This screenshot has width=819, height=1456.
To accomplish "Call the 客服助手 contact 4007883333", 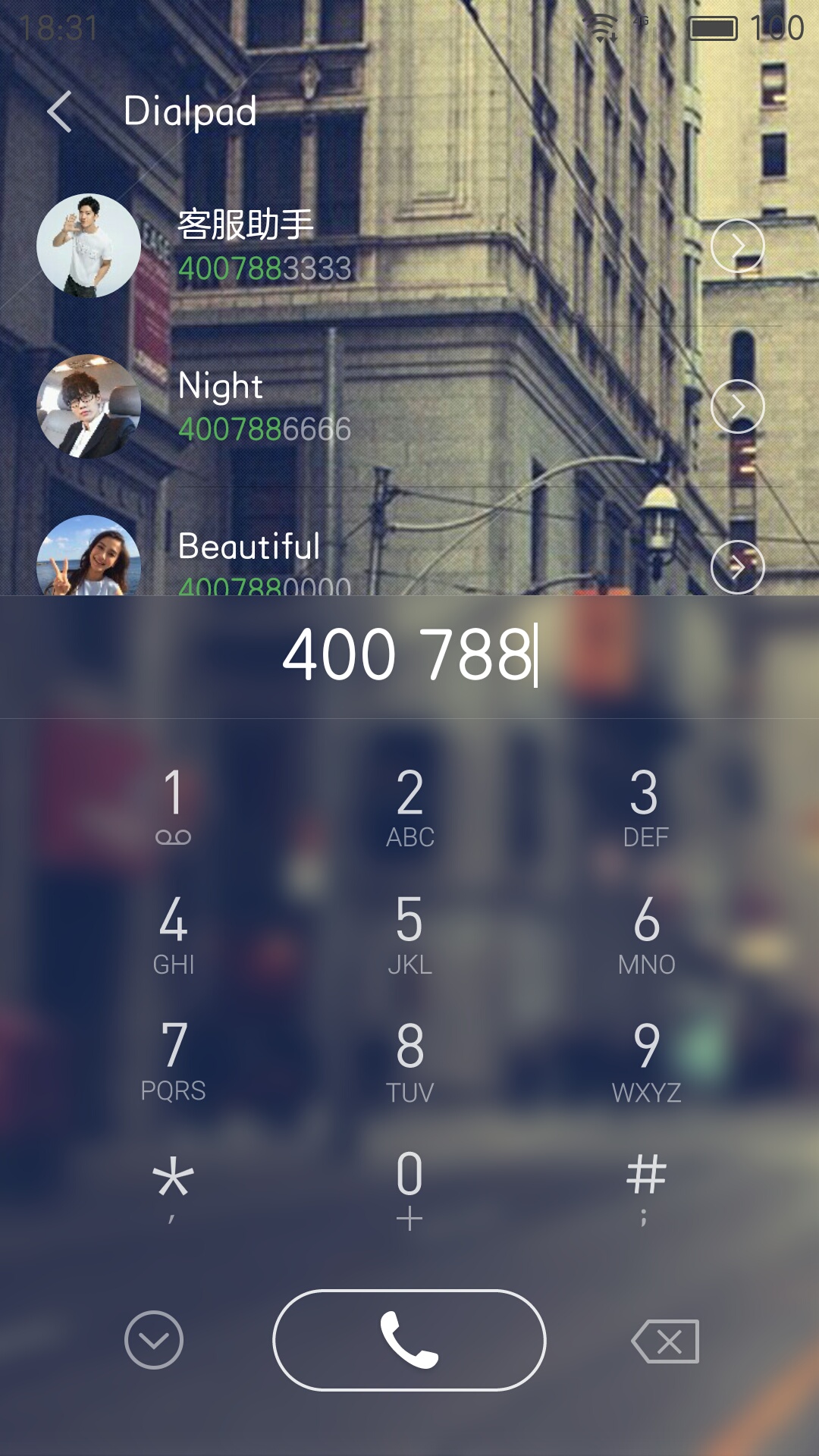I will (x=409, y=246).
